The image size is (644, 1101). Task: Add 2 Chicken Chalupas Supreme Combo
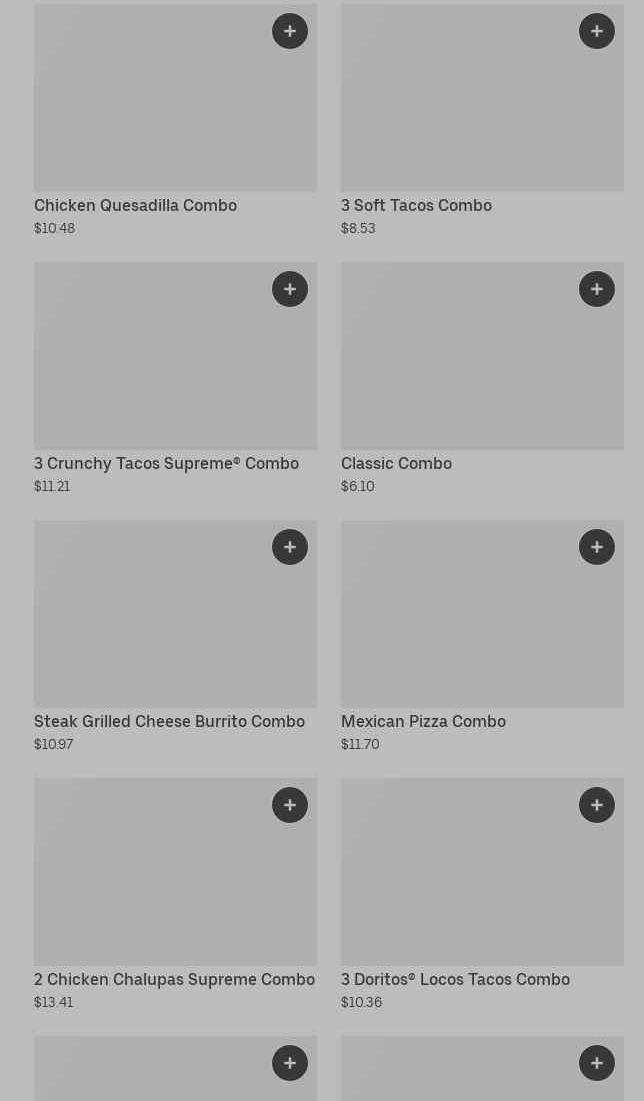pyautogui.click(x=290, y=805)
